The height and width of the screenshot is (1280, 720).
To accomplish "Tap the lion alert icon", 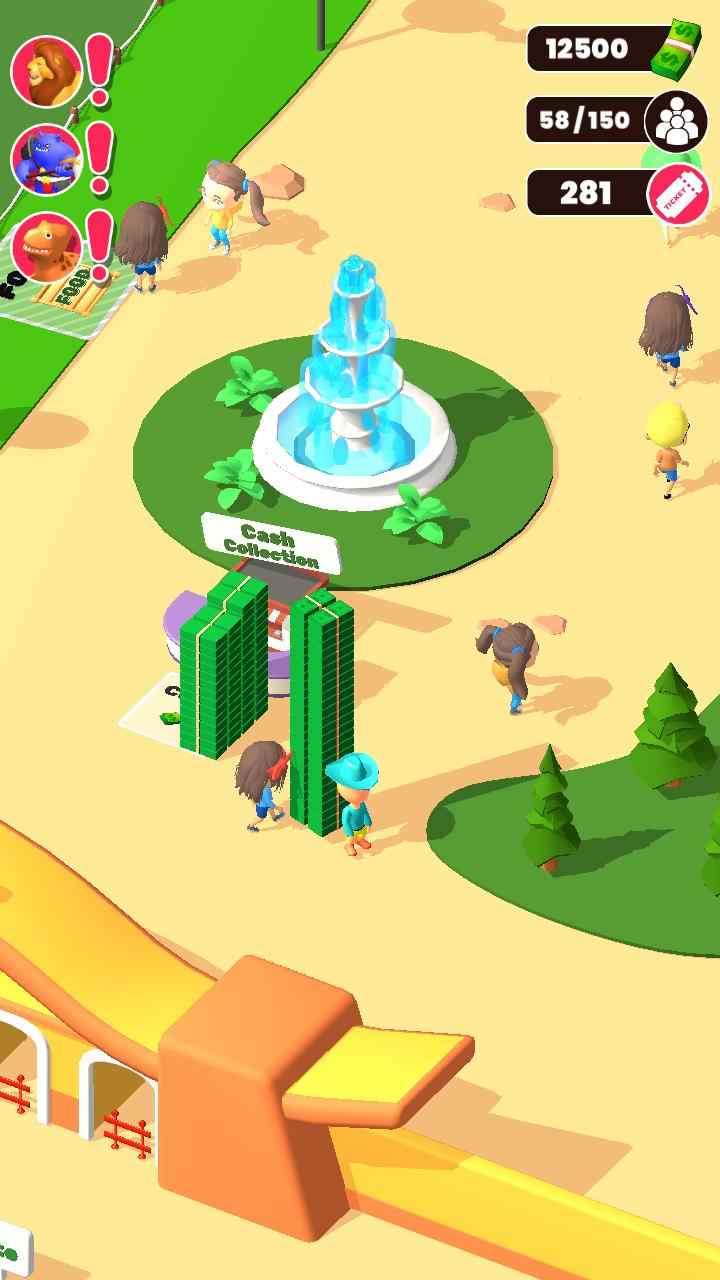I will pyautogui.click(x=47, y=72).
